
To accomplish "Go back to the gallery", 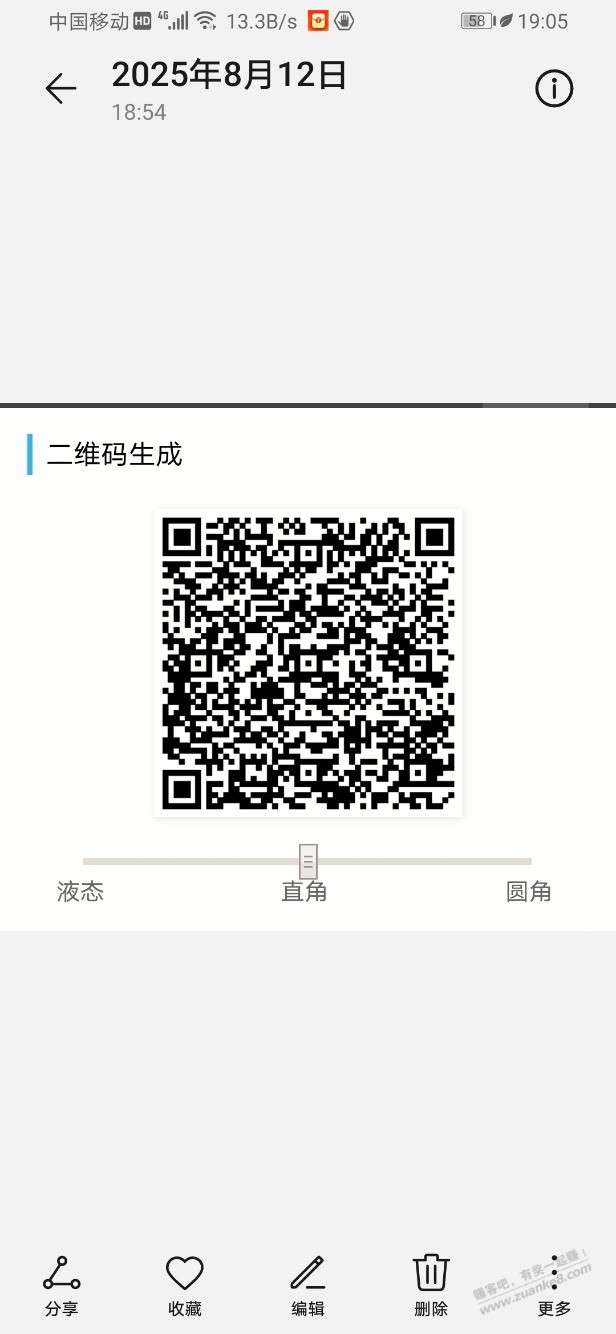I will (60, 89).
